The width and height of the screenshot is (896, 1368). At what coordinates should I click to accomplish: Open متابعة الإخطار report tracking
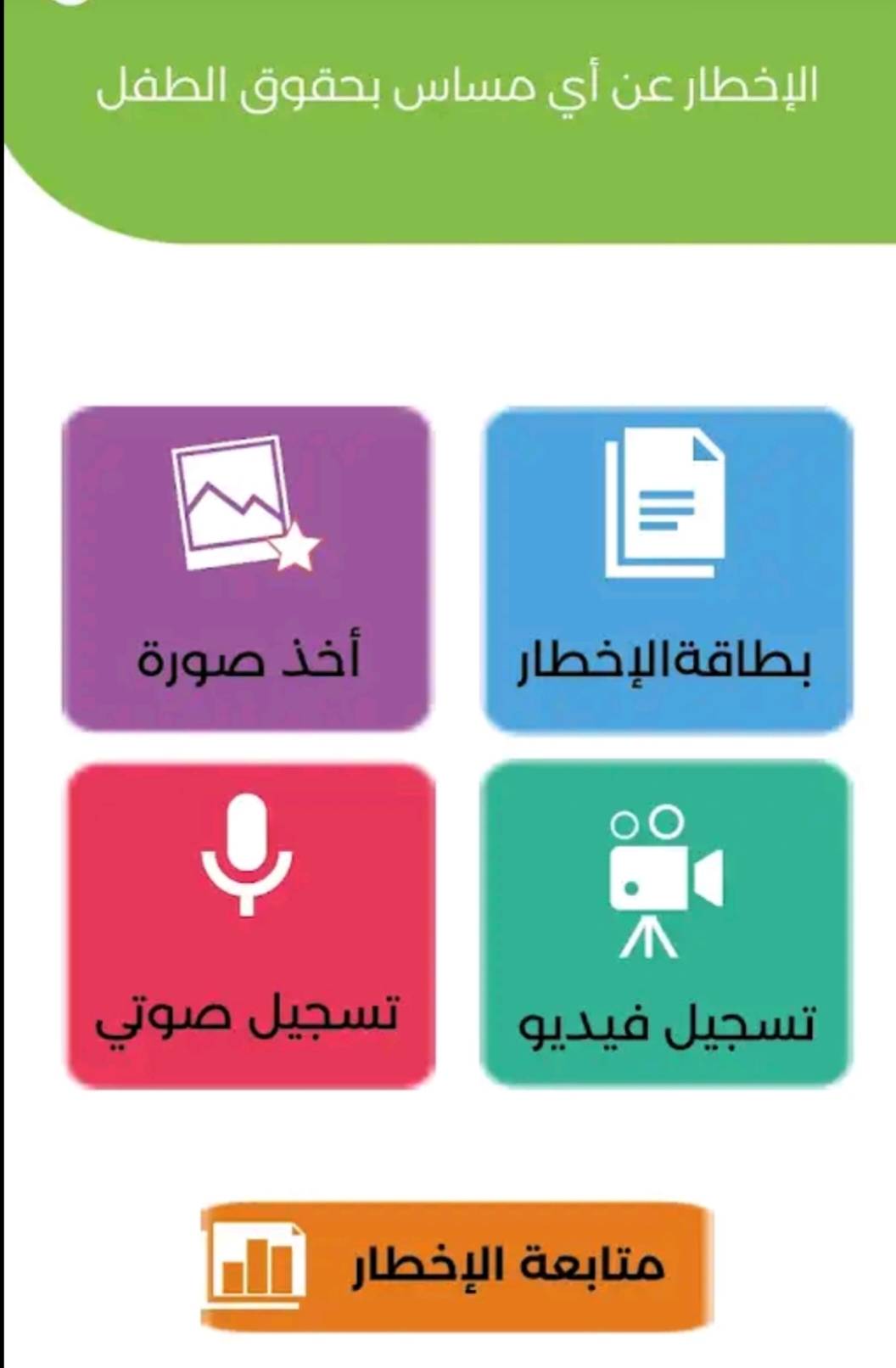[456, 1265]
